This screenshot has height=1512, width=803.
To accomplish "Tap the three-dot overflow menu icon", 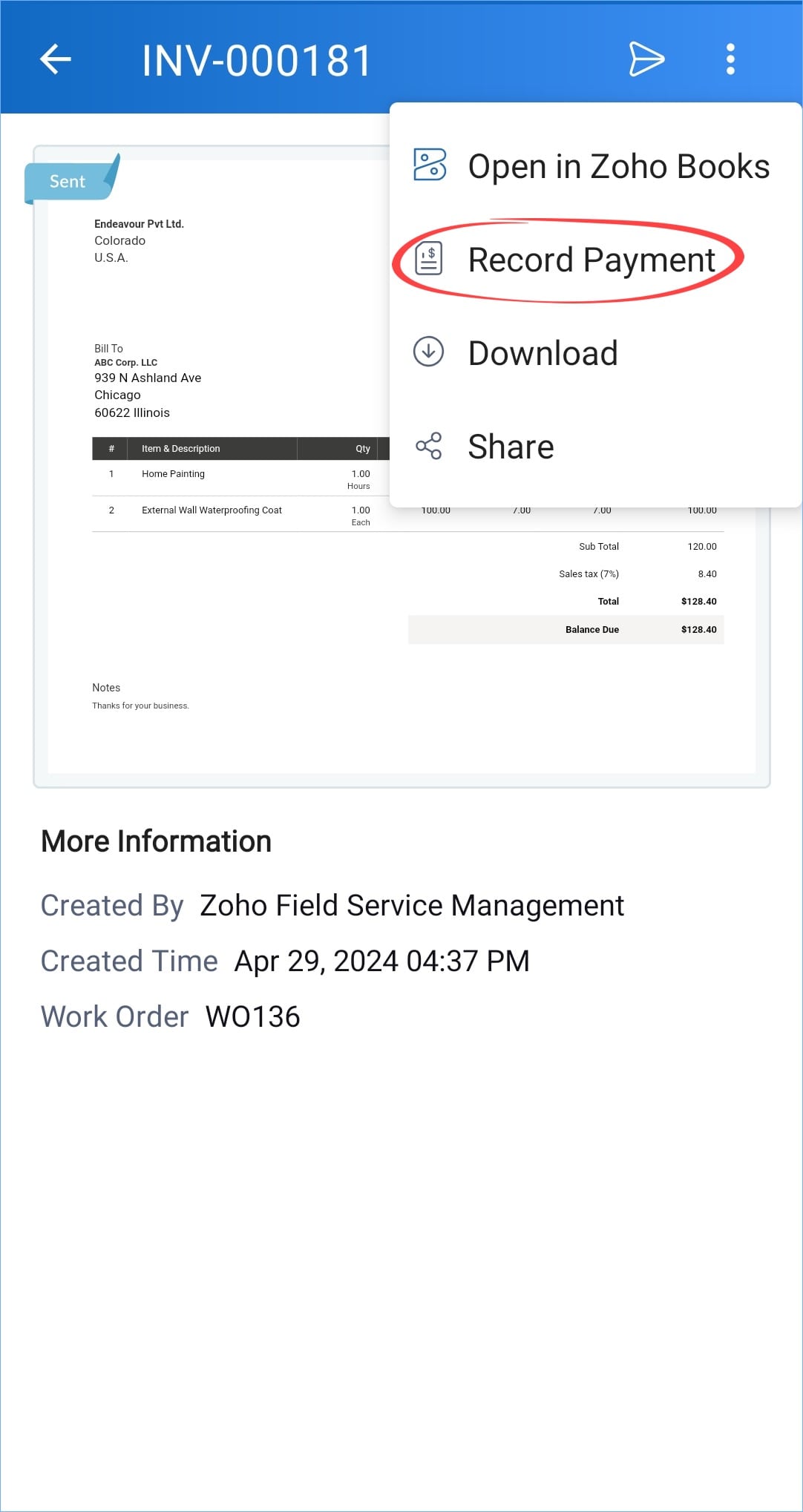I will (x=730, y=59).
